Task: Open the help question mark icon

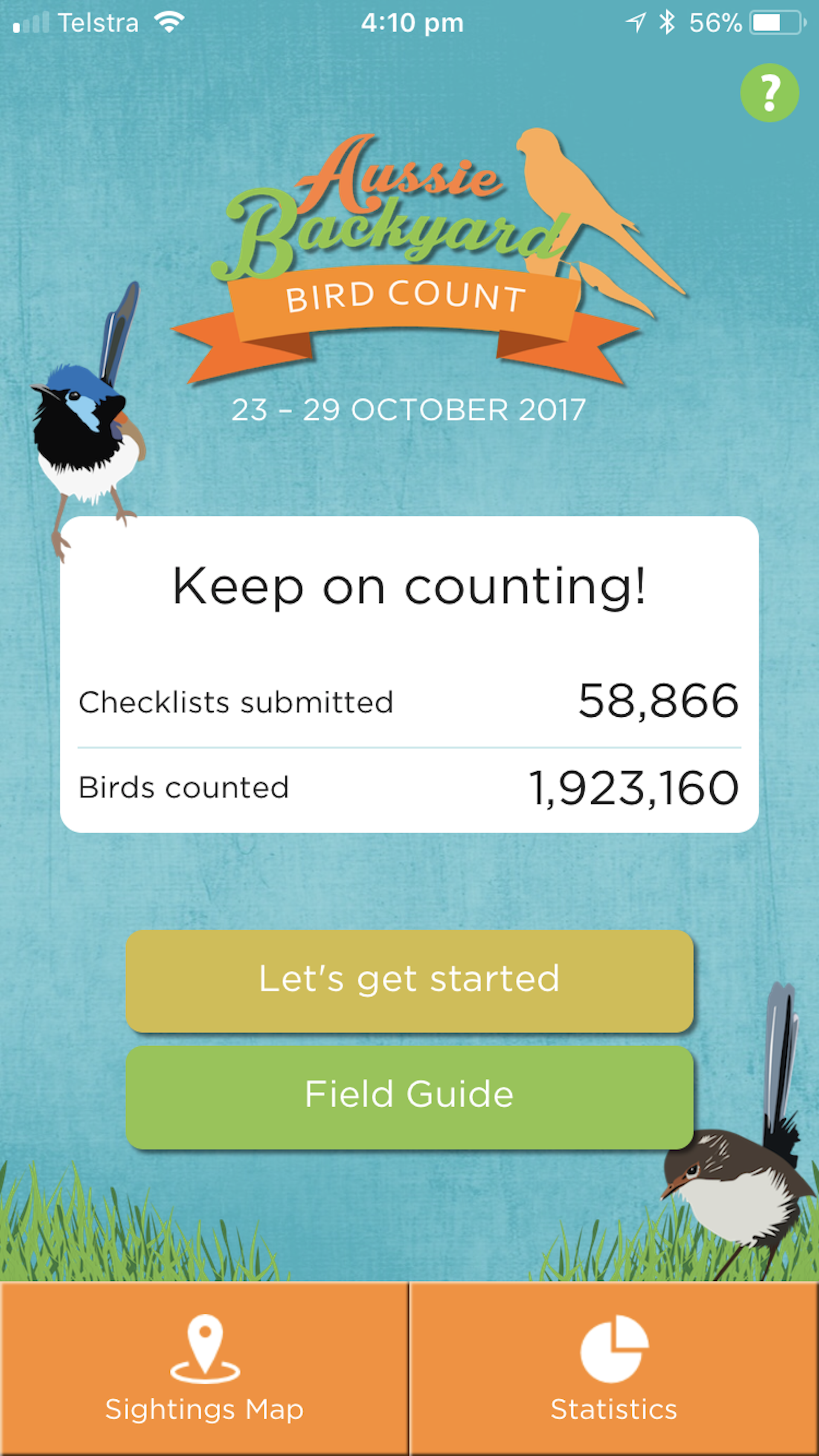Action: pos(769,93)
